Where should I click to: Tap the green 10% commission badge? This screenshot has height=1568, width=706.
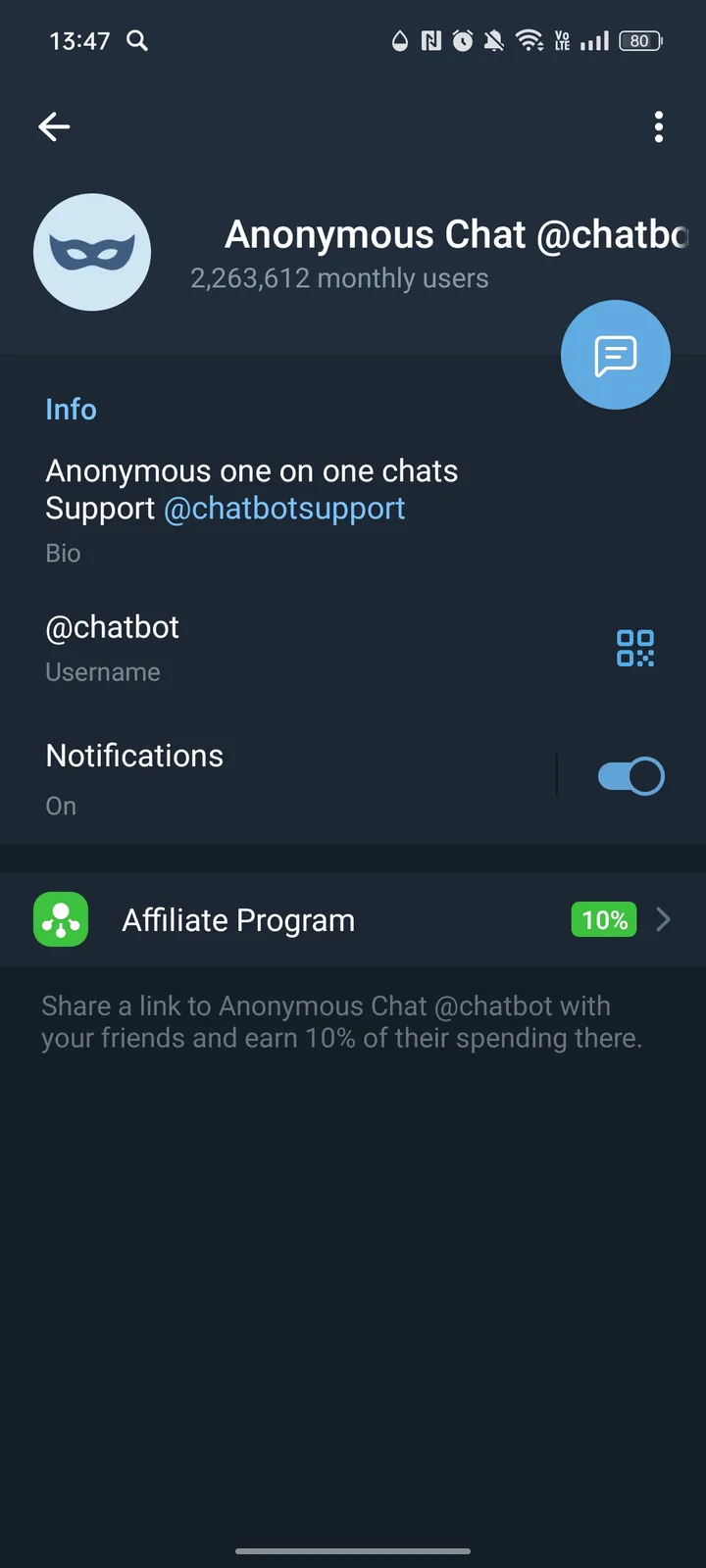point(603,919)
